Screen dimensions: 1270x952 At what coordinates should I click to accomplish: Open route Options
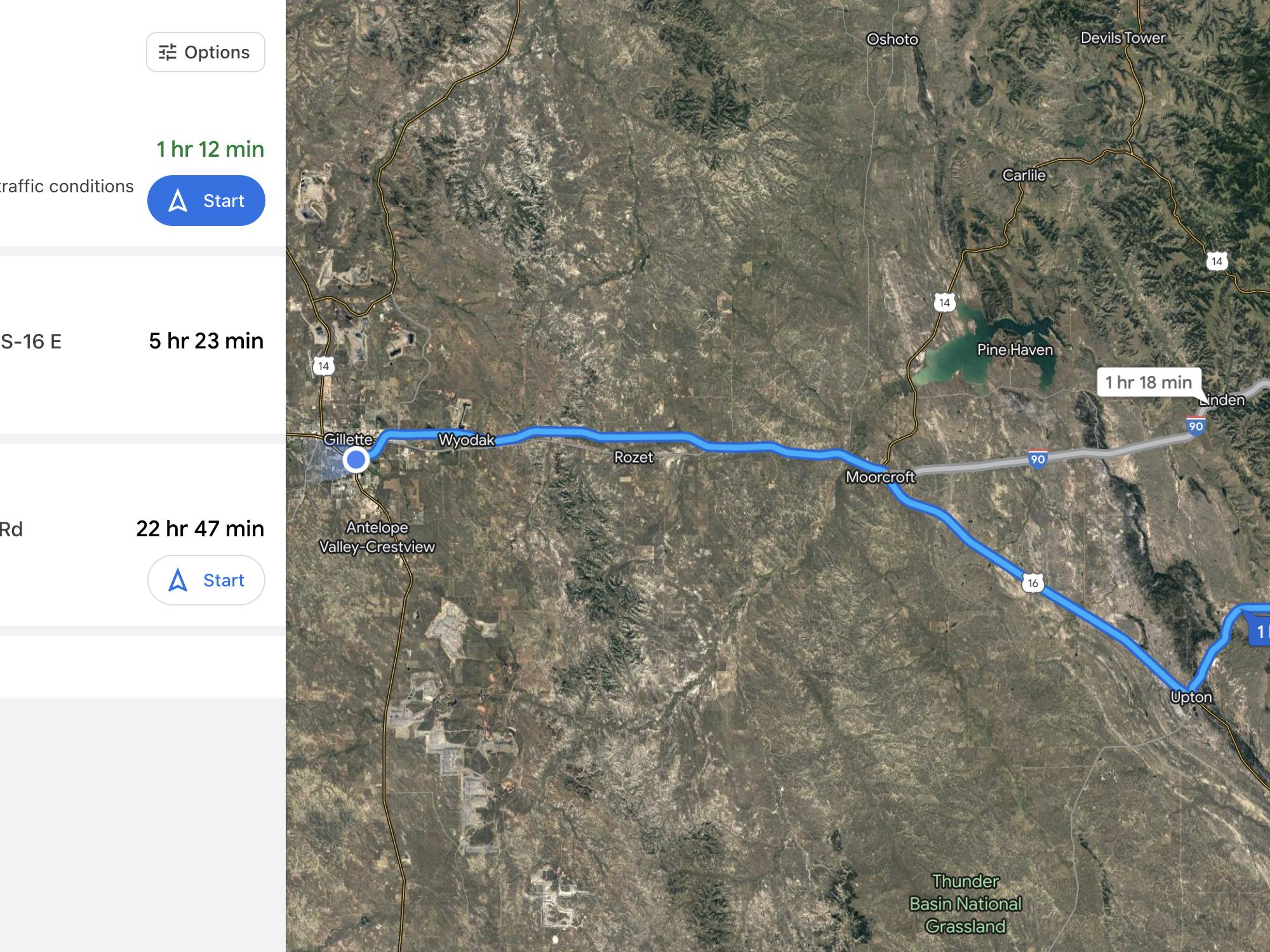tap(205, 52)
